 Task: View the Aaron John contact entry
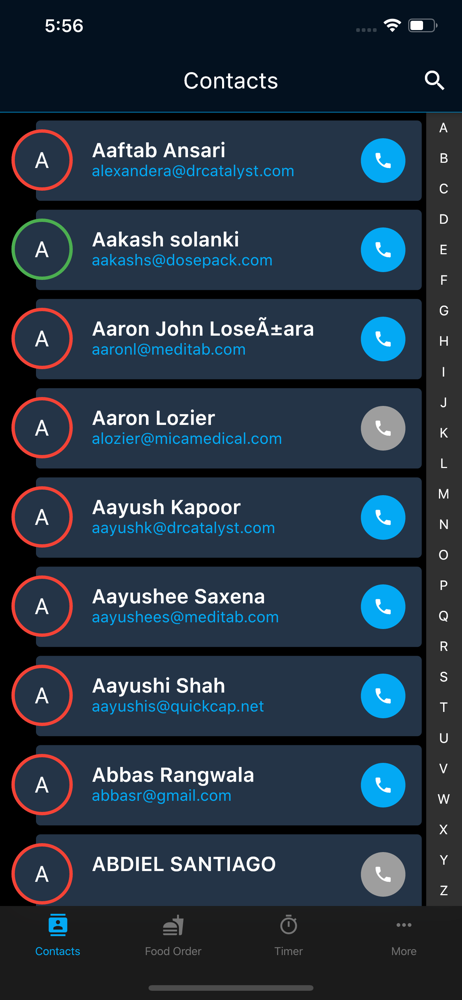(228, 339)
